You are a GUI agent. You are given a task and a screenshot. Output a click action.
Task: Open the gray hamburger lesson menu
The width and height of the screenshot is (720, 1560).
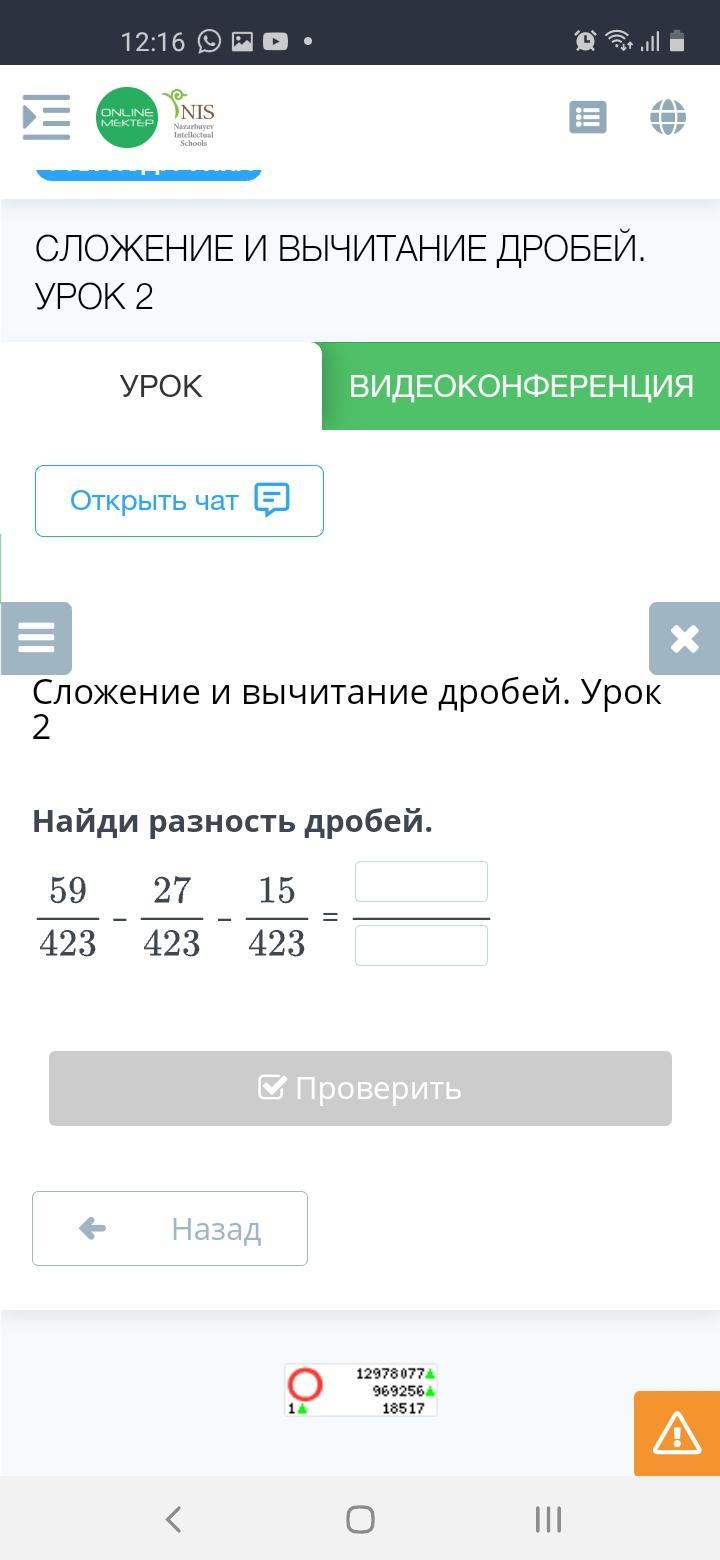tap(36, 638)
